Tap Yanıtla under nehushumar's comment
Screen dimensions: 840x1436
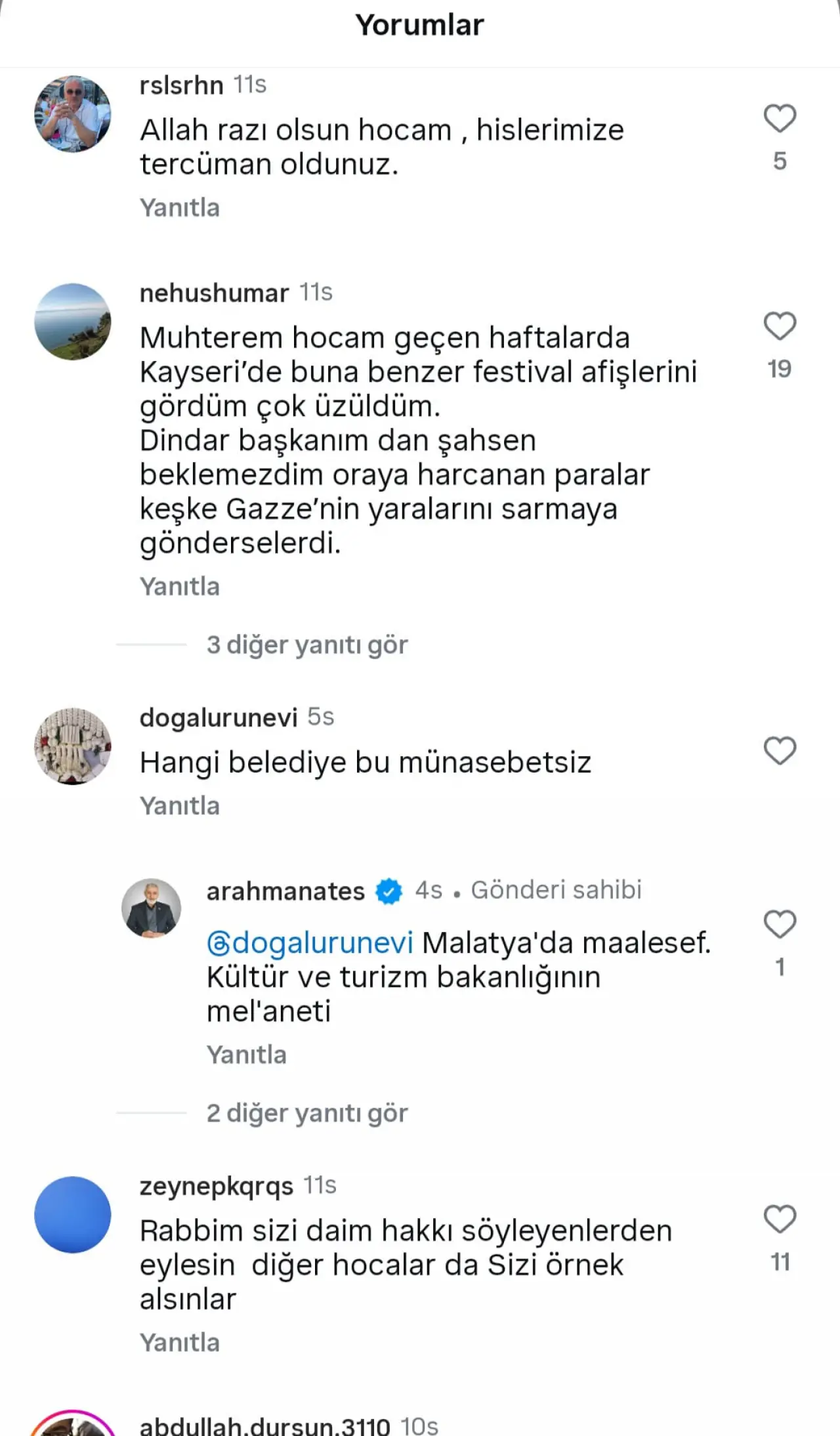(x=179, y=587)
